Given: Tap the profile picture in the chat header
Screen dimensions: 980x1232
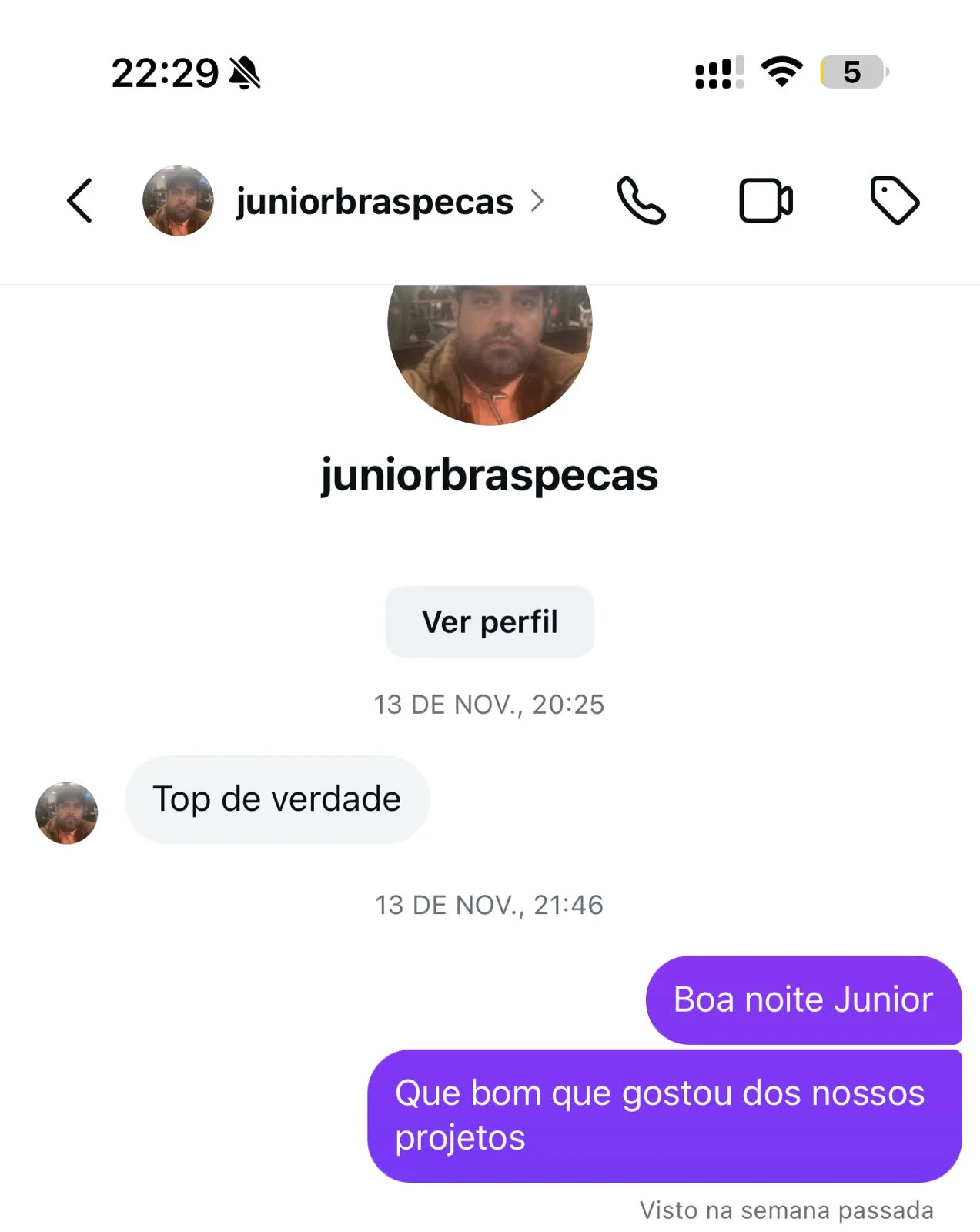Looking at the screenshot, I should click(179, 200).
